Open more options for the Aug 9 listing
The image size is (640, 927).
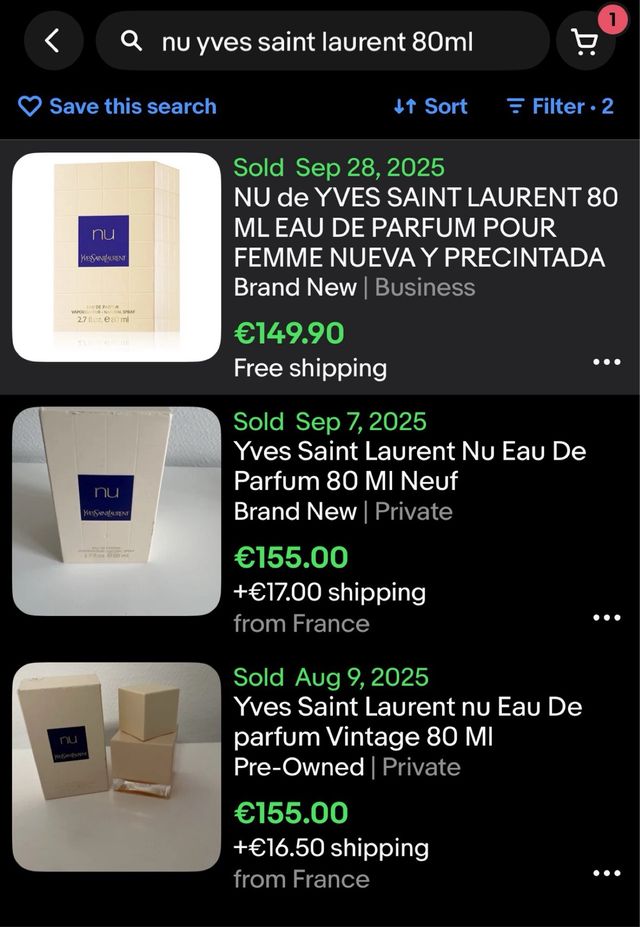point(606,873)
